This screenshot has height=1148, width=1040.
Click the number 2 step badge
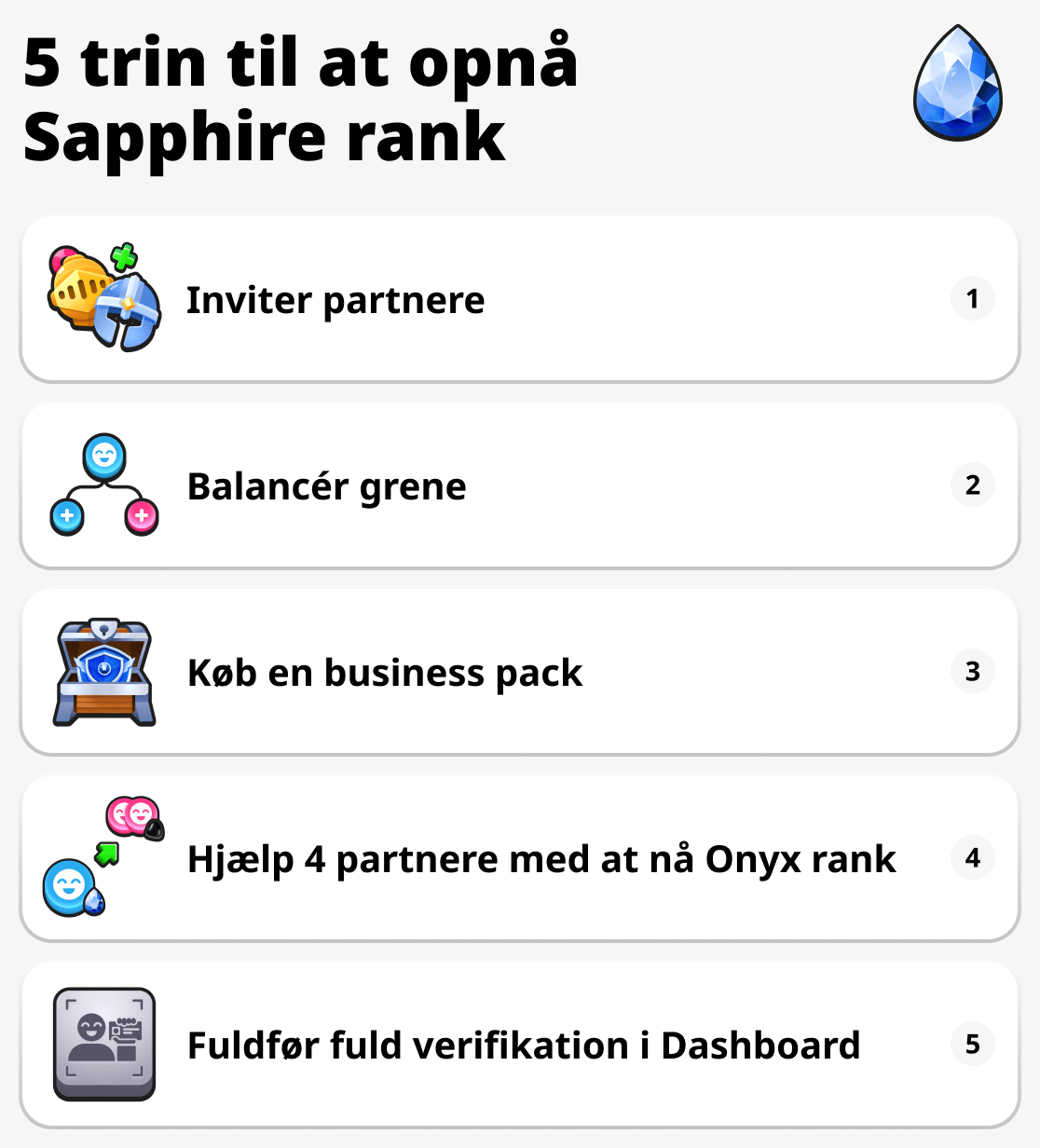click(972, 485)
